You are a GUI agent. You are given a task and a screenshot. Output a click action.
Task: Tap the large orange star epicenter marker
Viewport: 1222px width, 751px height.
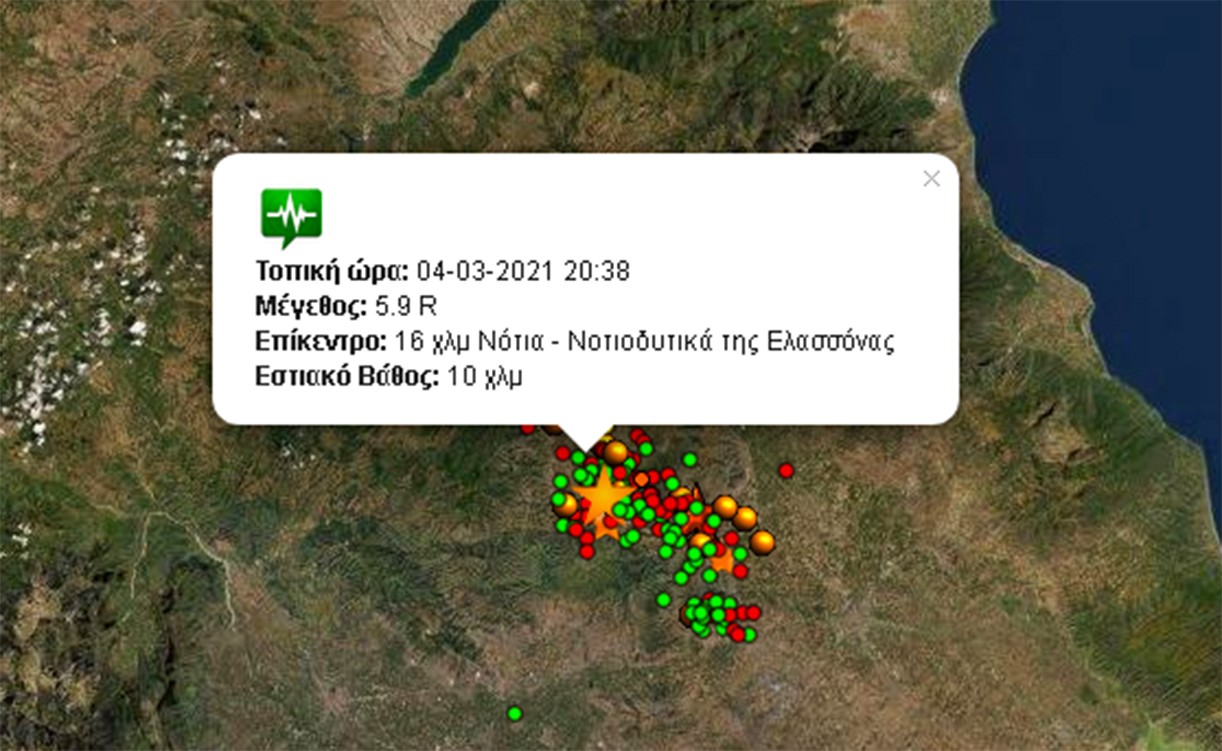[x=603, y=500]
